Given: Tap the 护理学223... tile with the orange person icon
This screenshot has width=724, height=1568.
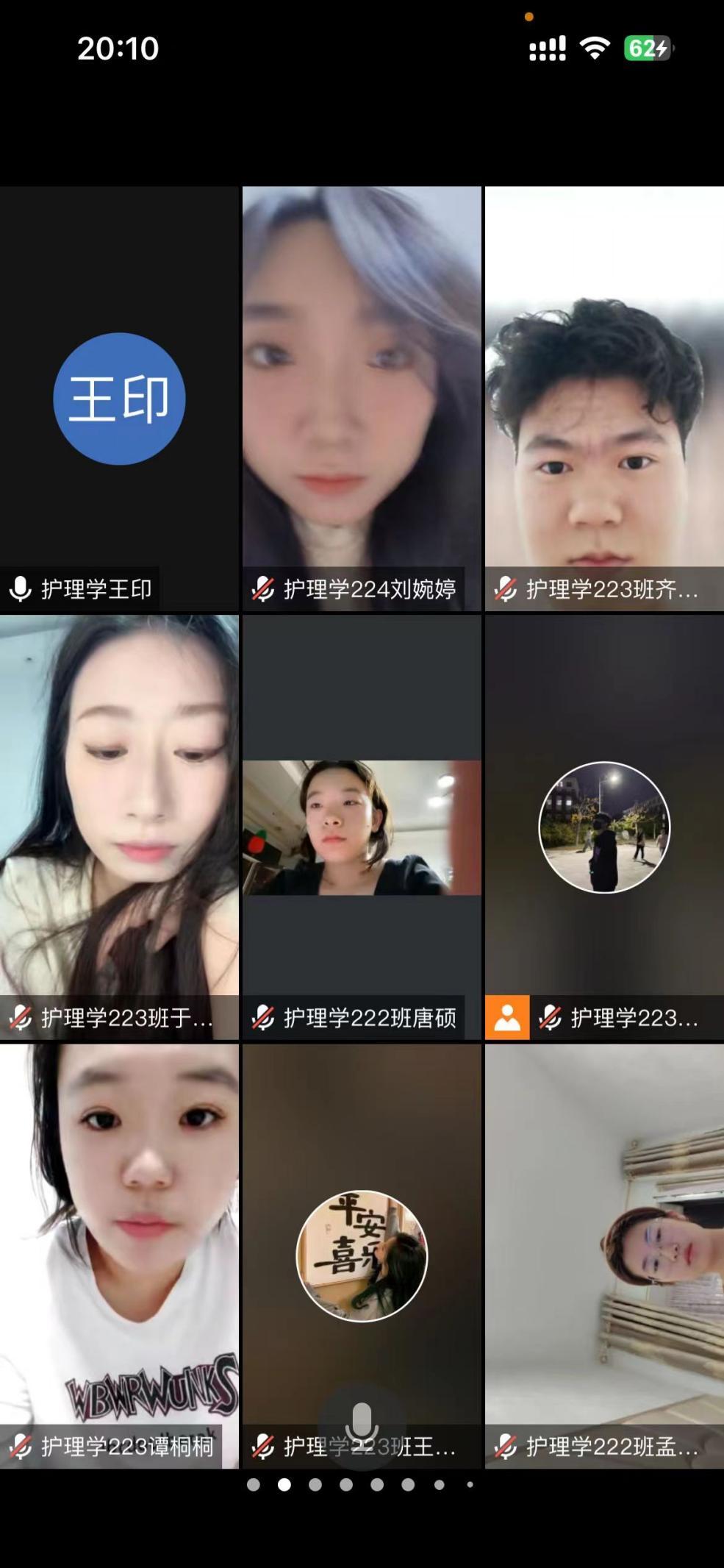Looking at the screenshot, I should [x=604, y=827].
